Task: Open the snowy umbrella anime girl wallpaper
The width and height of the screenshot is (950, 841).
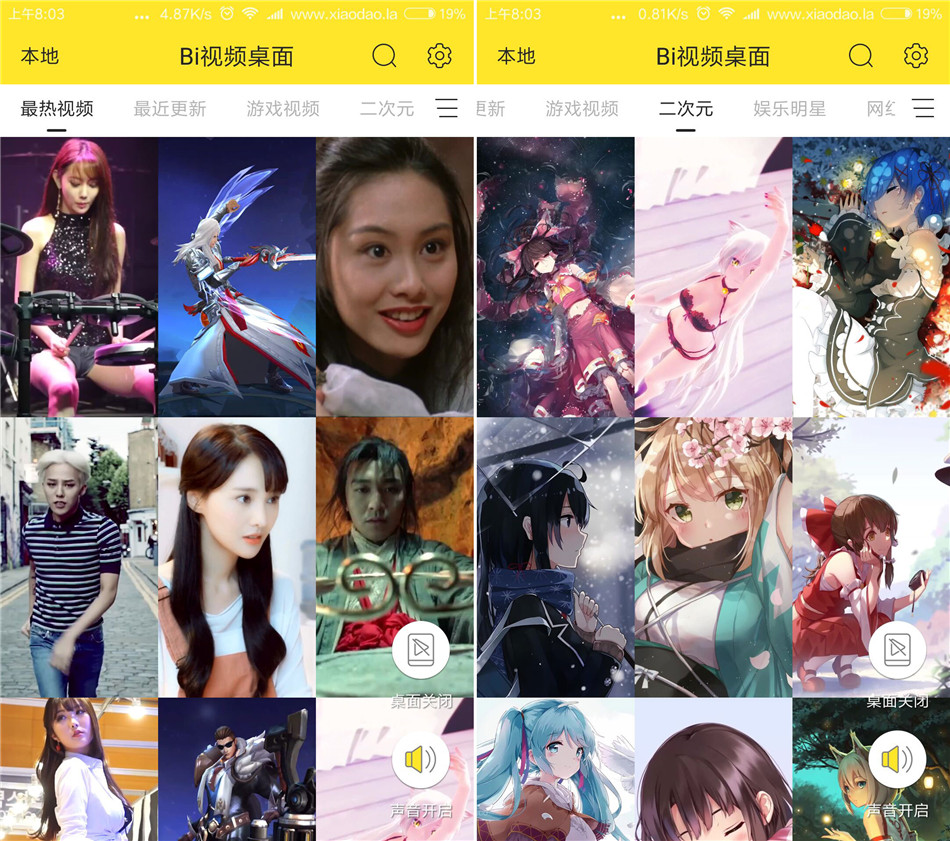Action: coord(554,556)
